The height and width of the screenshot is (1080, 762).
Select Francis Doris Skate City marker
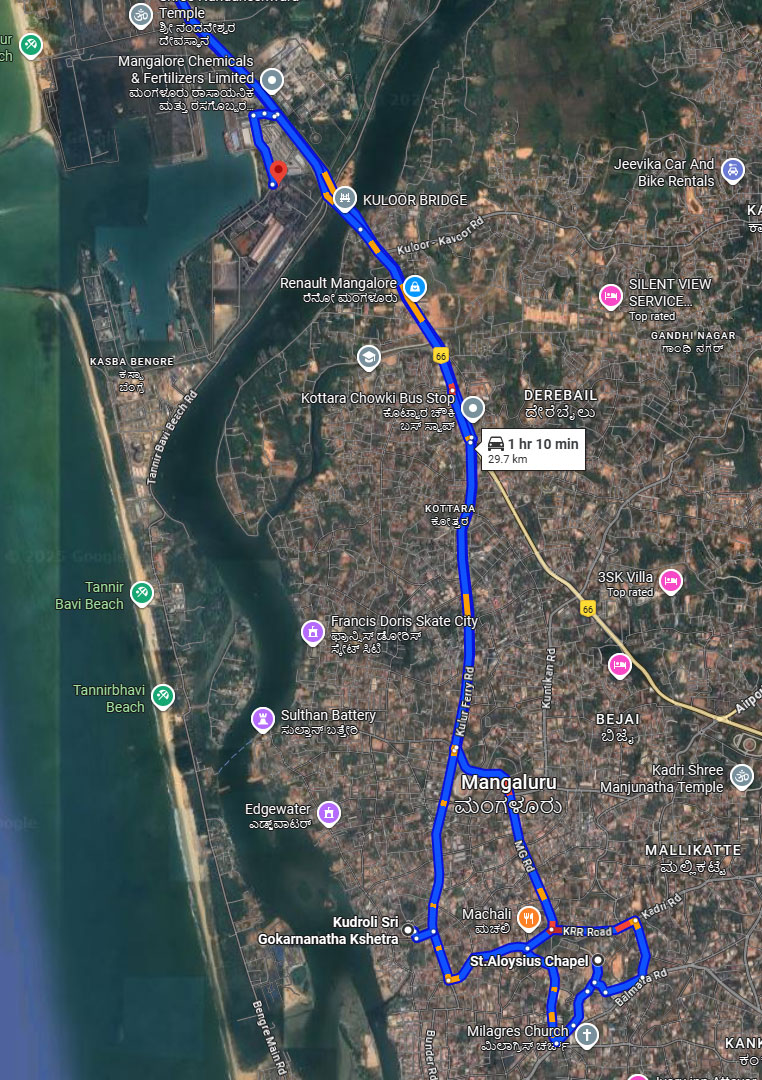pos(313,632)
